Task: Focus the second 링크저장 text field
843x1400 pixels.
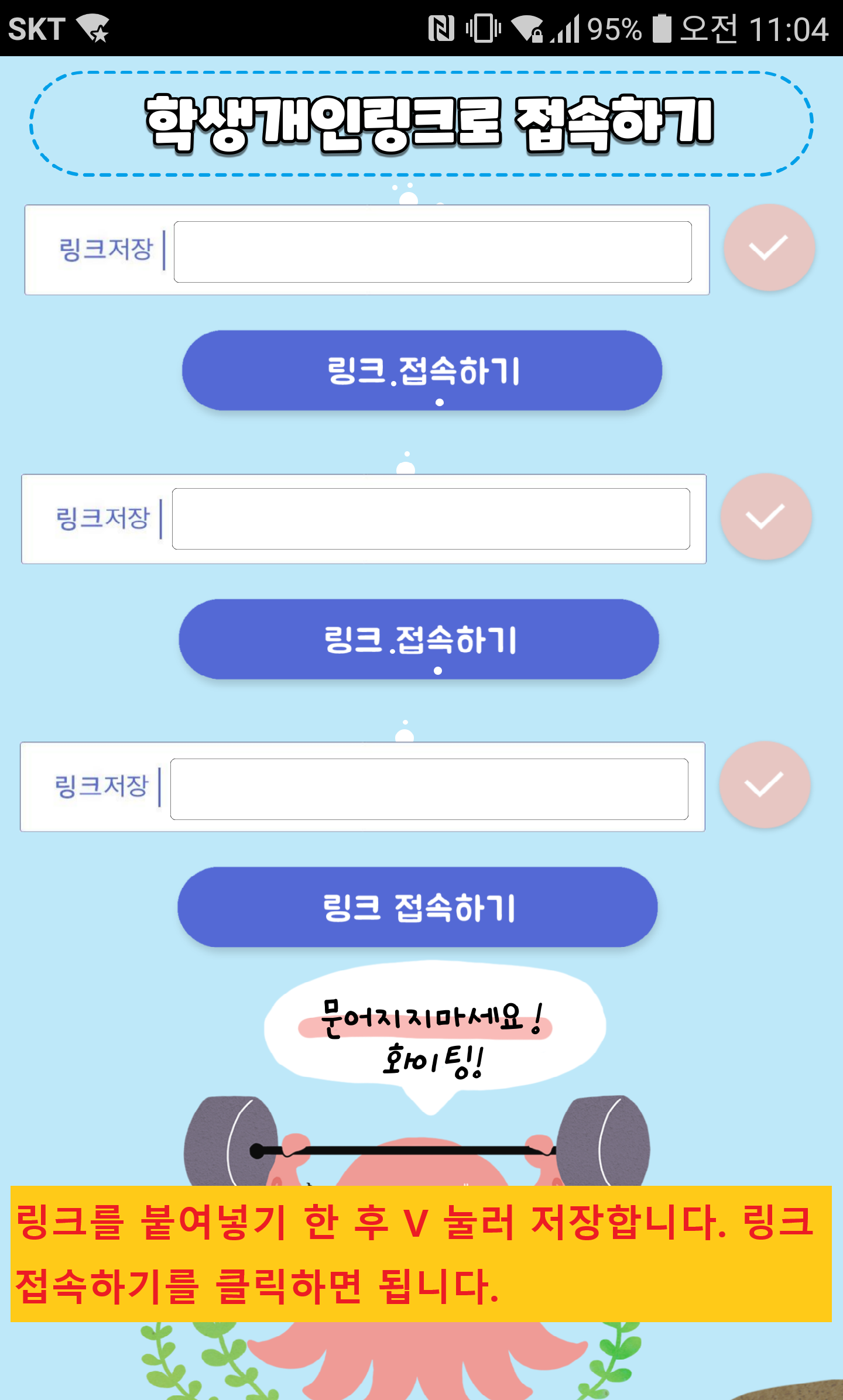Action: tap(431, 519)
